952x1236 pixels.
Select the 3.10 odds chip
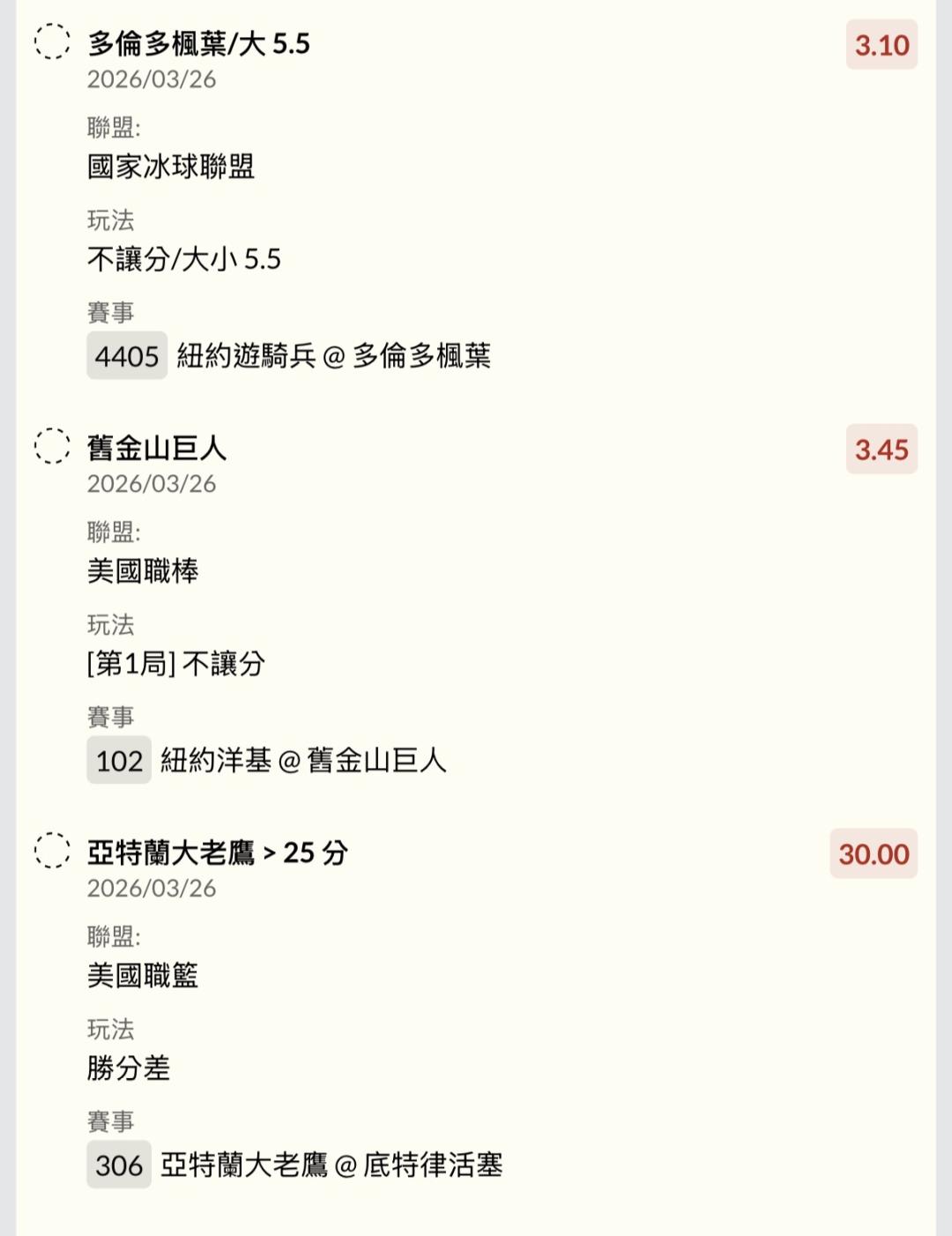click(x=881, y=45)
